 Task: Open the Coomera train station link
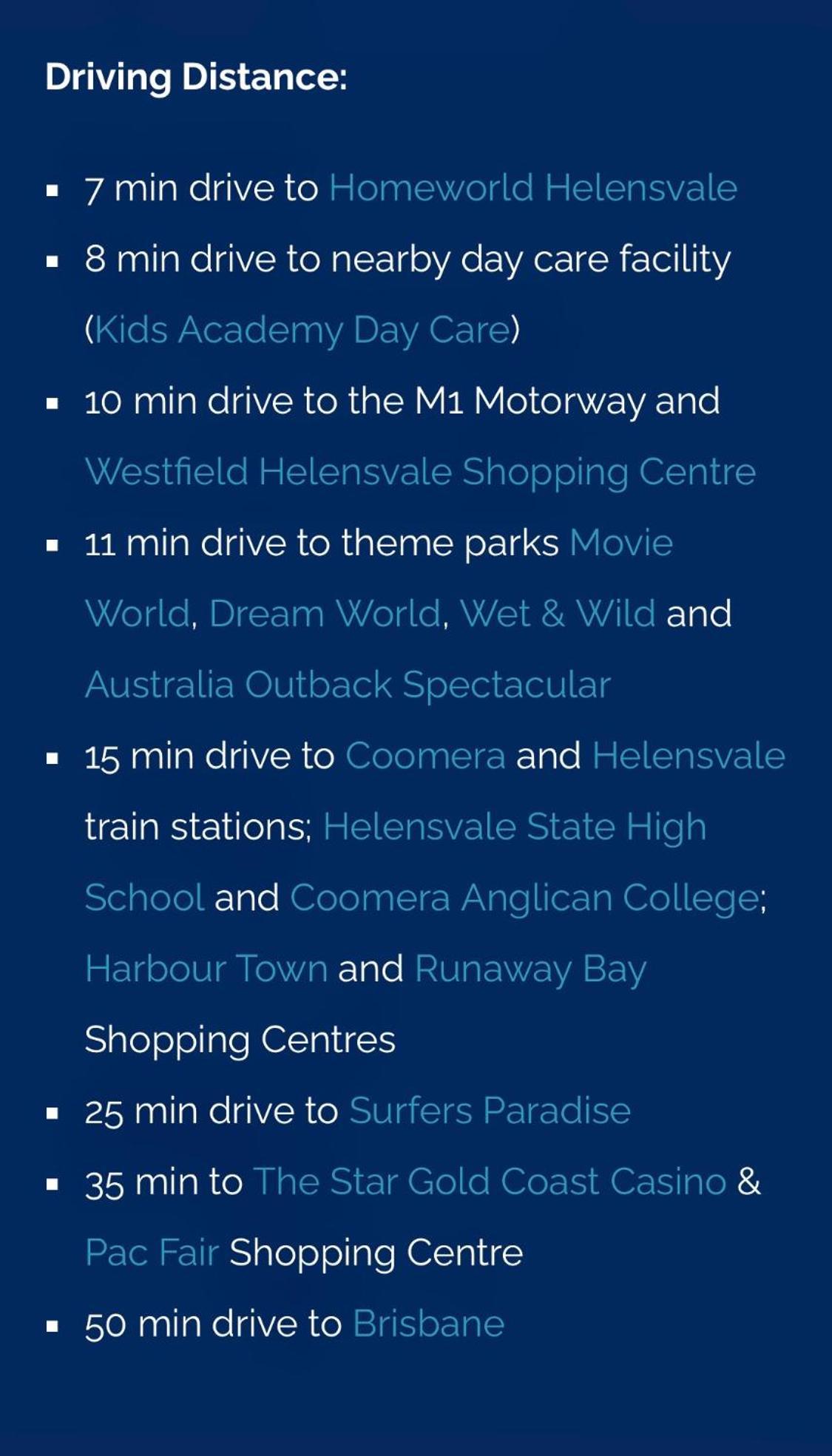pyautogui.click(x=425, y=756)
